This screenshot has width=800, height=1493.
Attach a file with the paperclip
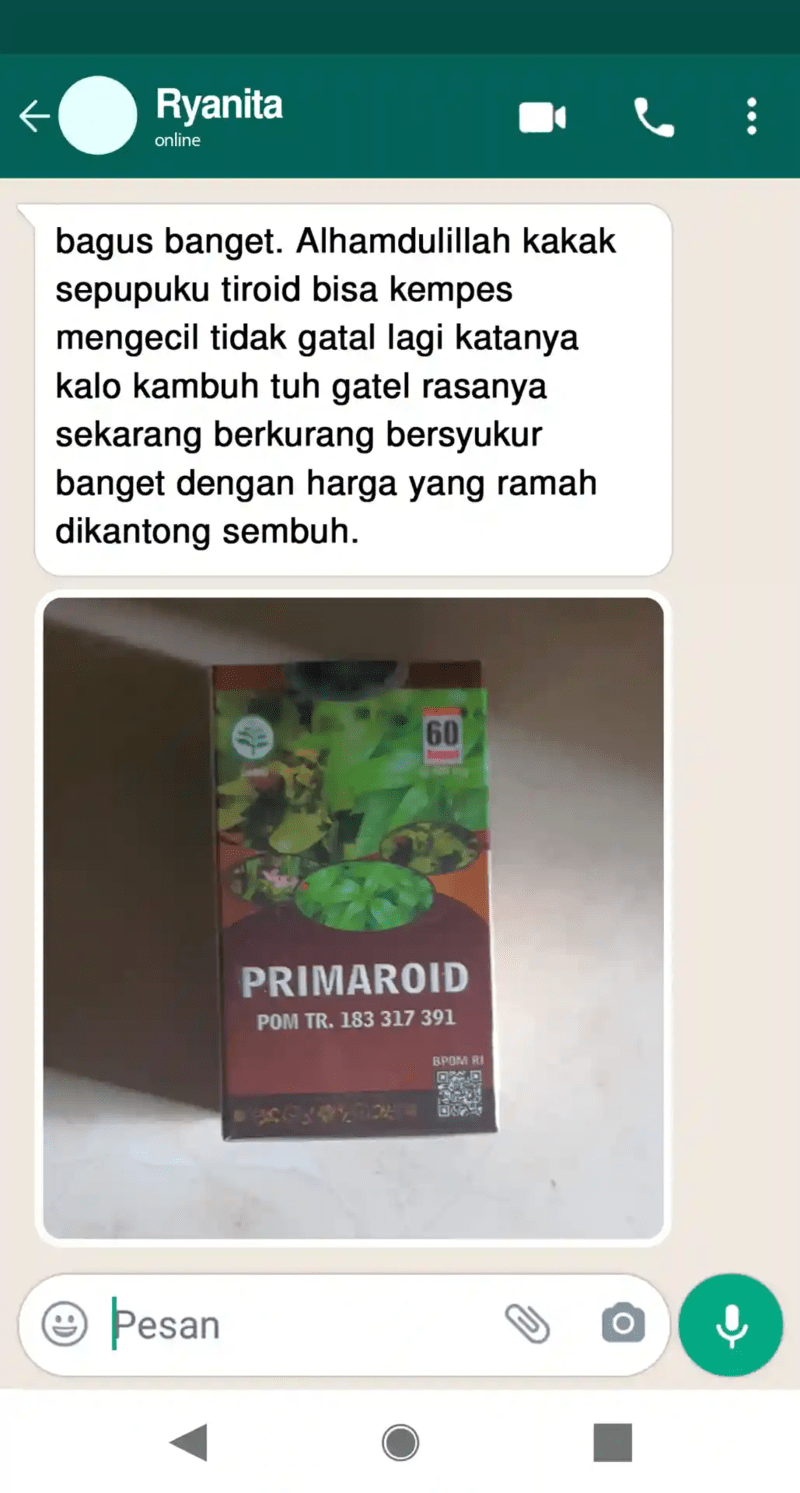point(527,1324)
